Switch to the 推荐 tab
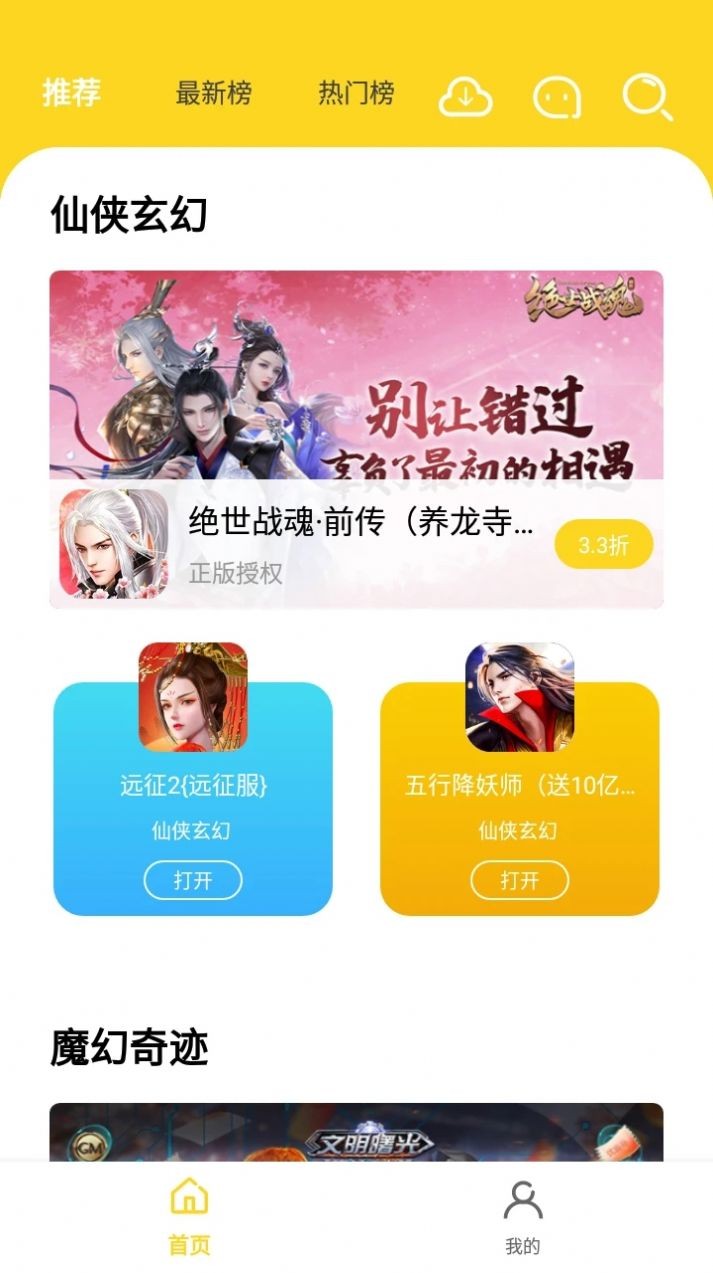Image resolution: width=713 pixels, height=1273 pixels. coord(71,93)
